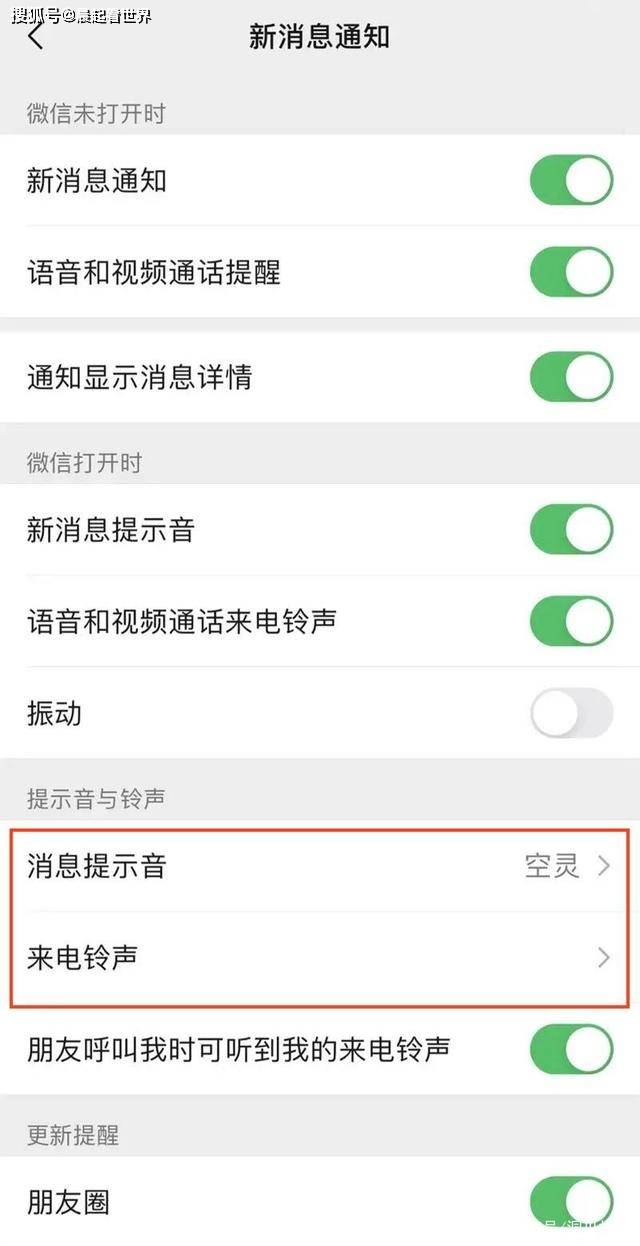Turn off 朋友呼叫我时可听到我的来电铃声

pos(571,1049)
